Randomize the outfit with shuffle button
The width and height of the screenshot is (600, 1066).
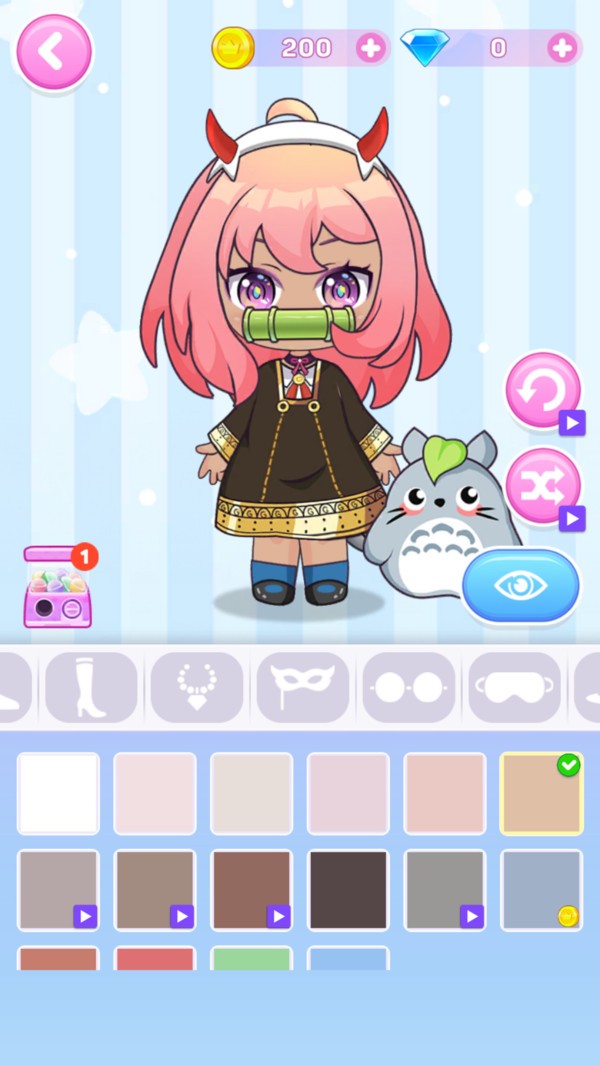click(x=543, y=486)
